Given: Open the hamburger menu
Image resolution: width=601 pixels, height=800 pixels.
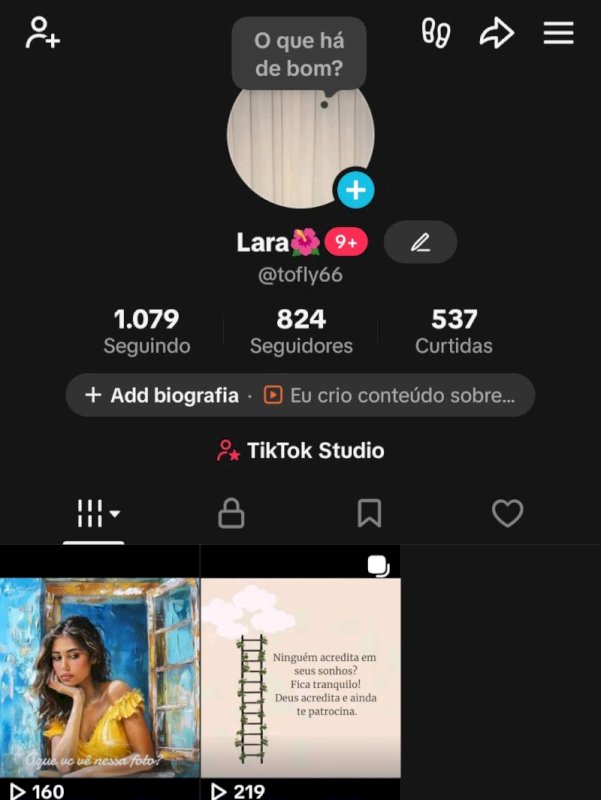Looking at the screenshot, I should 558,33.
